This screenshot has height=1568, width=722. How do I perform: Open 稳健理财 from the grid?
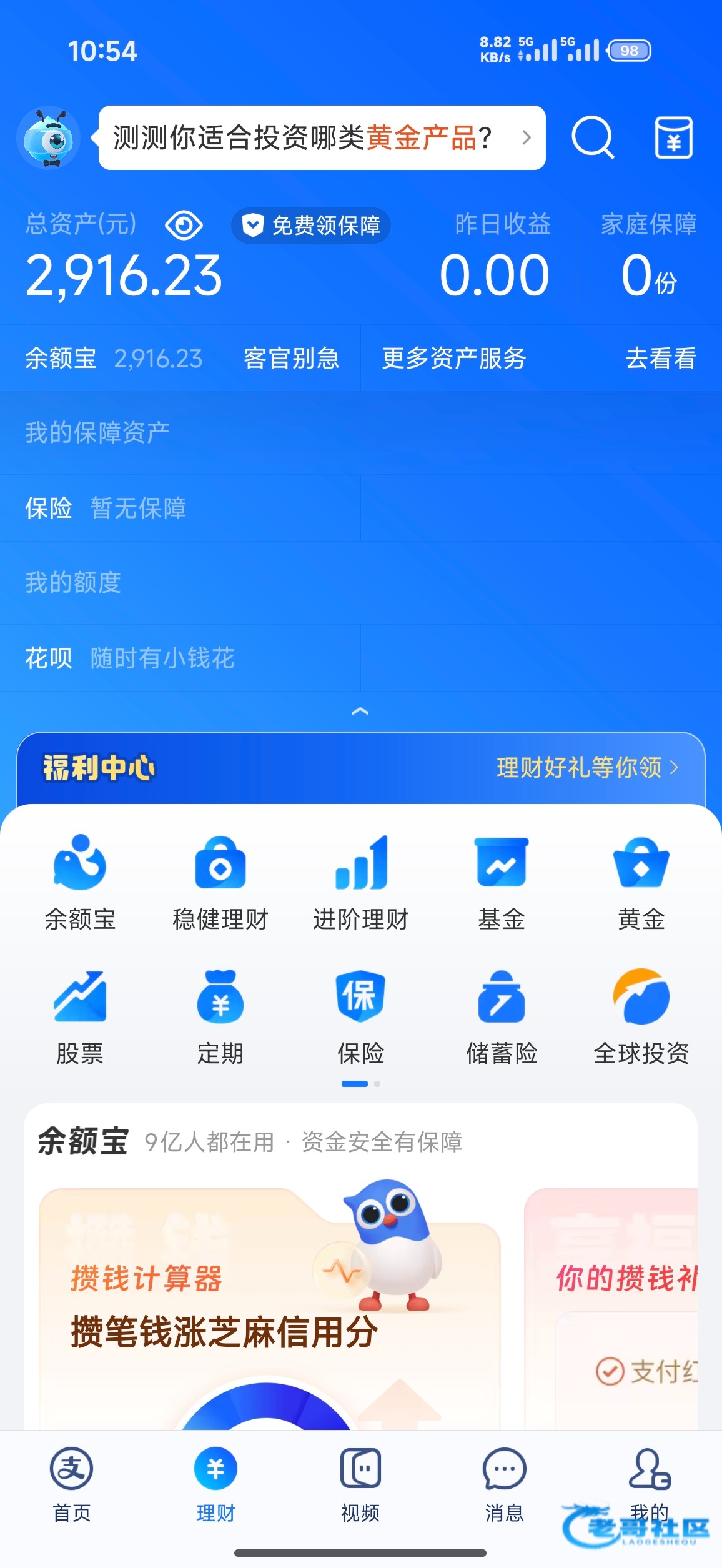point(220,882)
